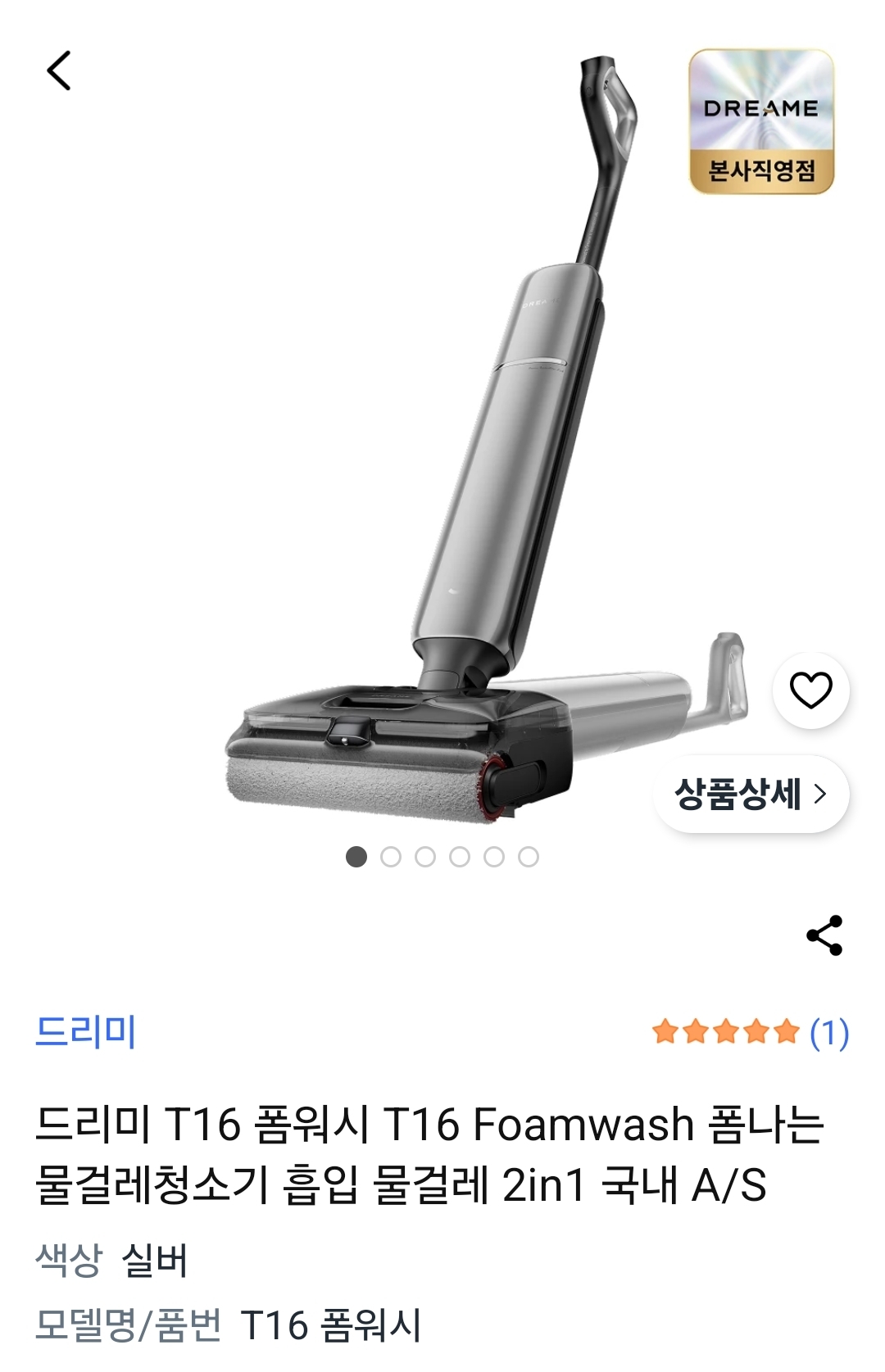
Task: Select the second carousel dot
Action: pos(389,857)
